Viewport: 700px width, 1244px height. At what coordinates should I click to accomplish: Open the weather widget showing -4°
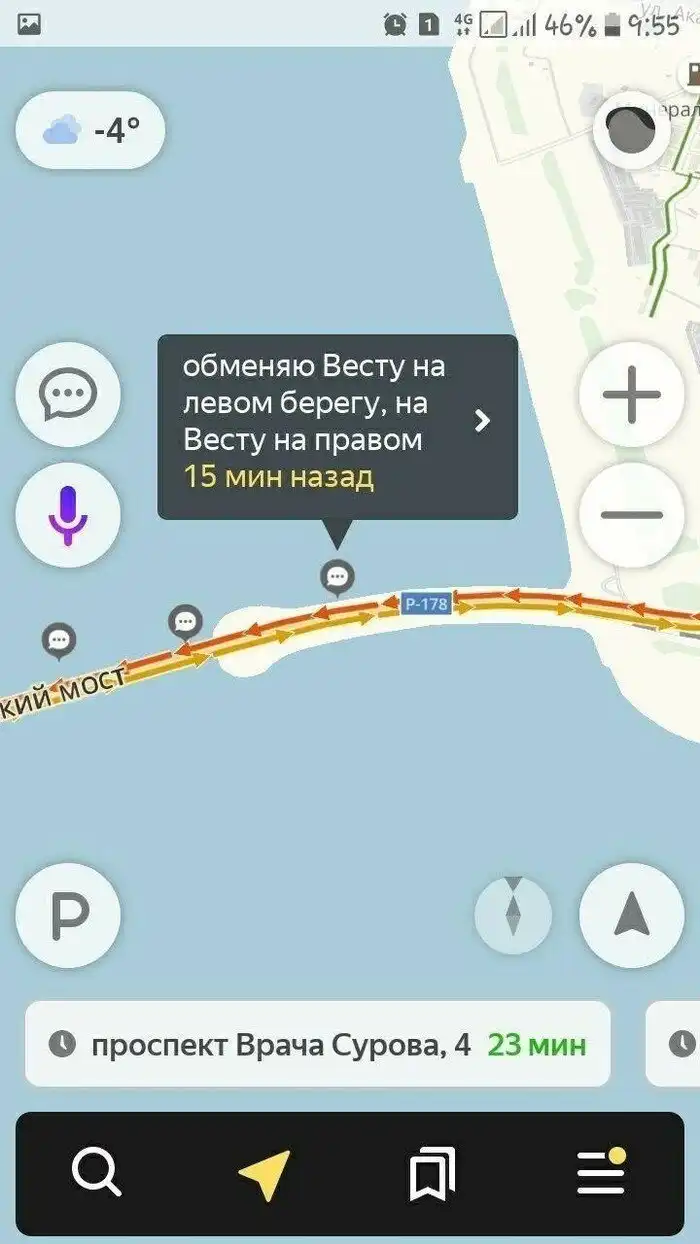[90, 130]
